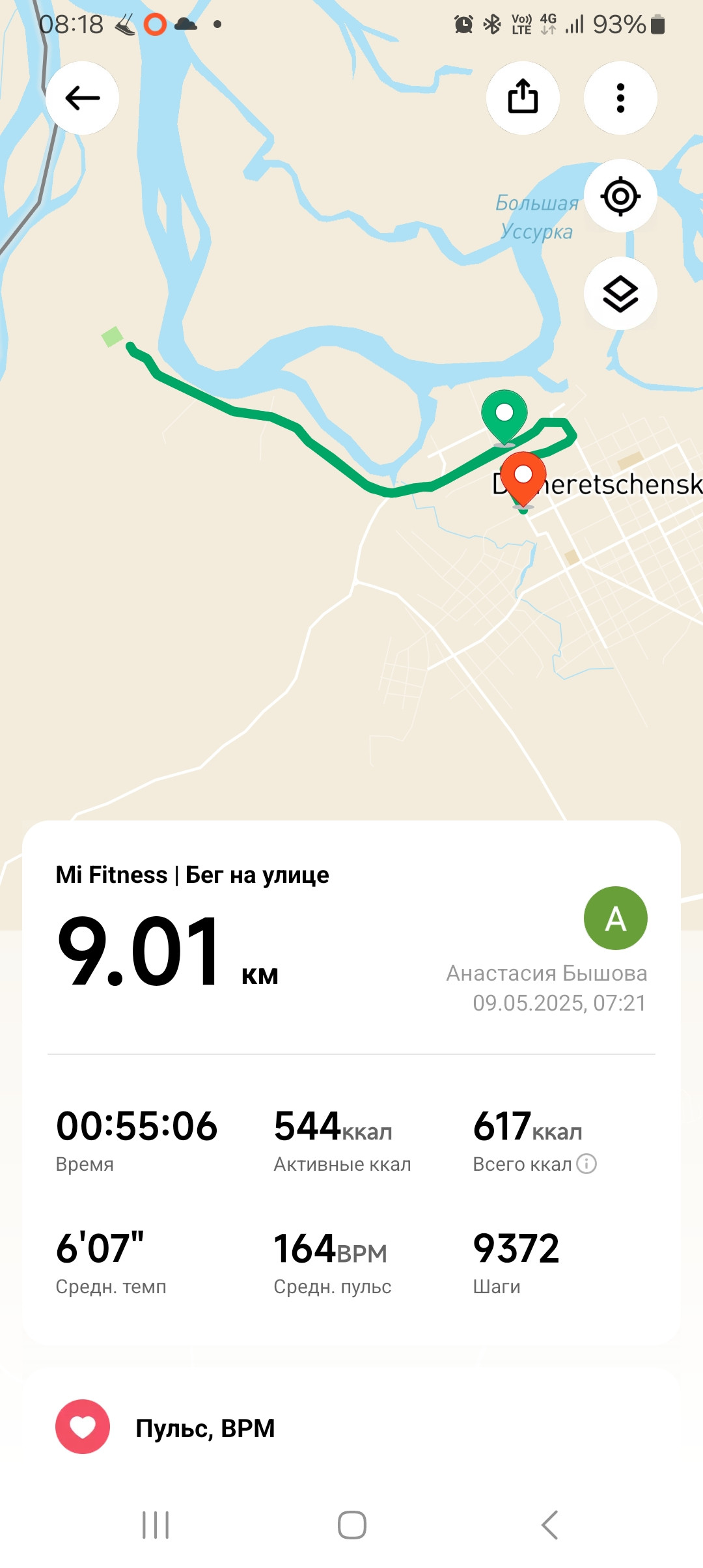703x1568 pixels.
Task: Open the Пульс, BPM section
Action: pos(351,1427)
